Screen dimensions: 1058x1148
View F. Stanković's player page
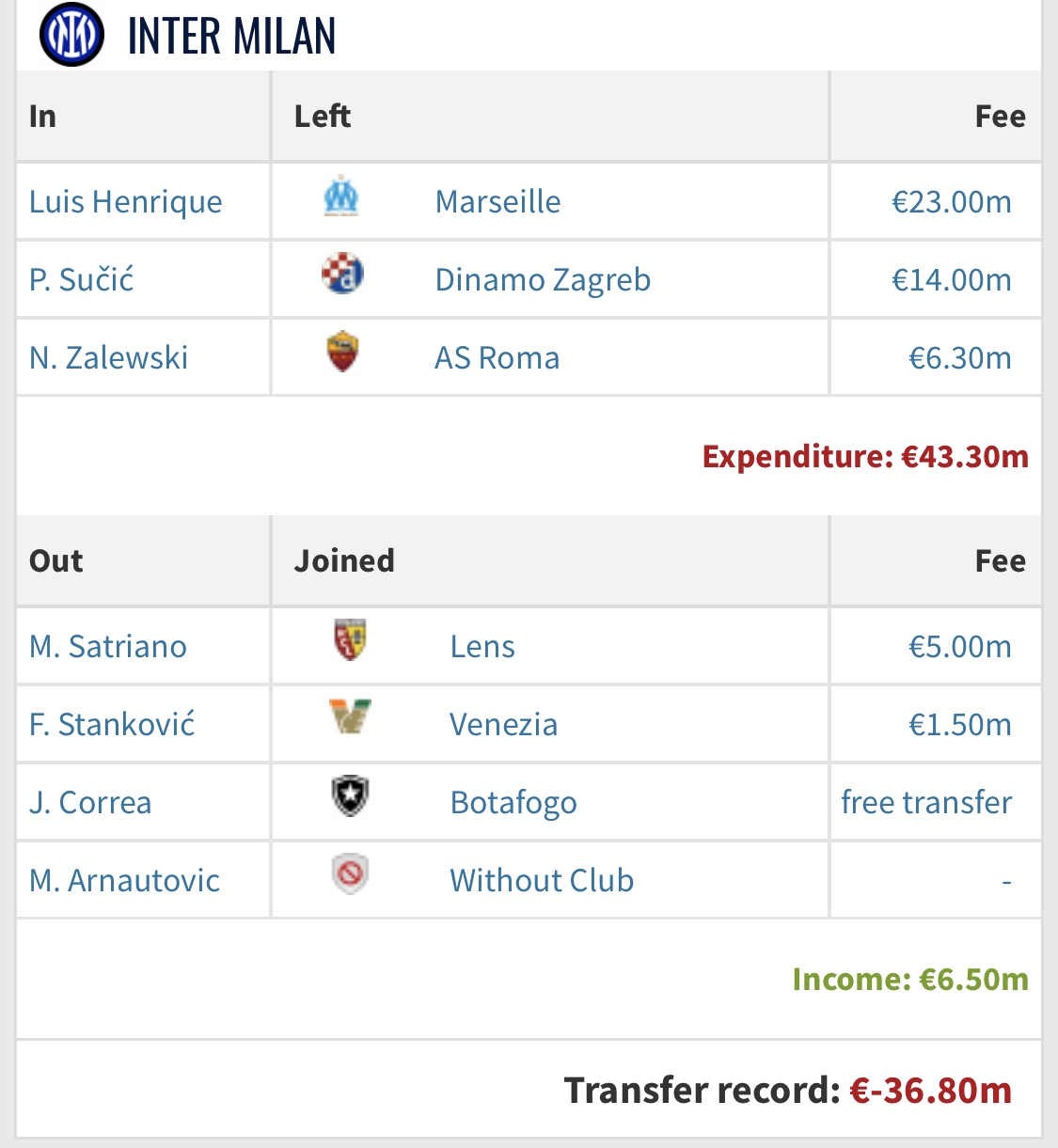coord(112,725)
